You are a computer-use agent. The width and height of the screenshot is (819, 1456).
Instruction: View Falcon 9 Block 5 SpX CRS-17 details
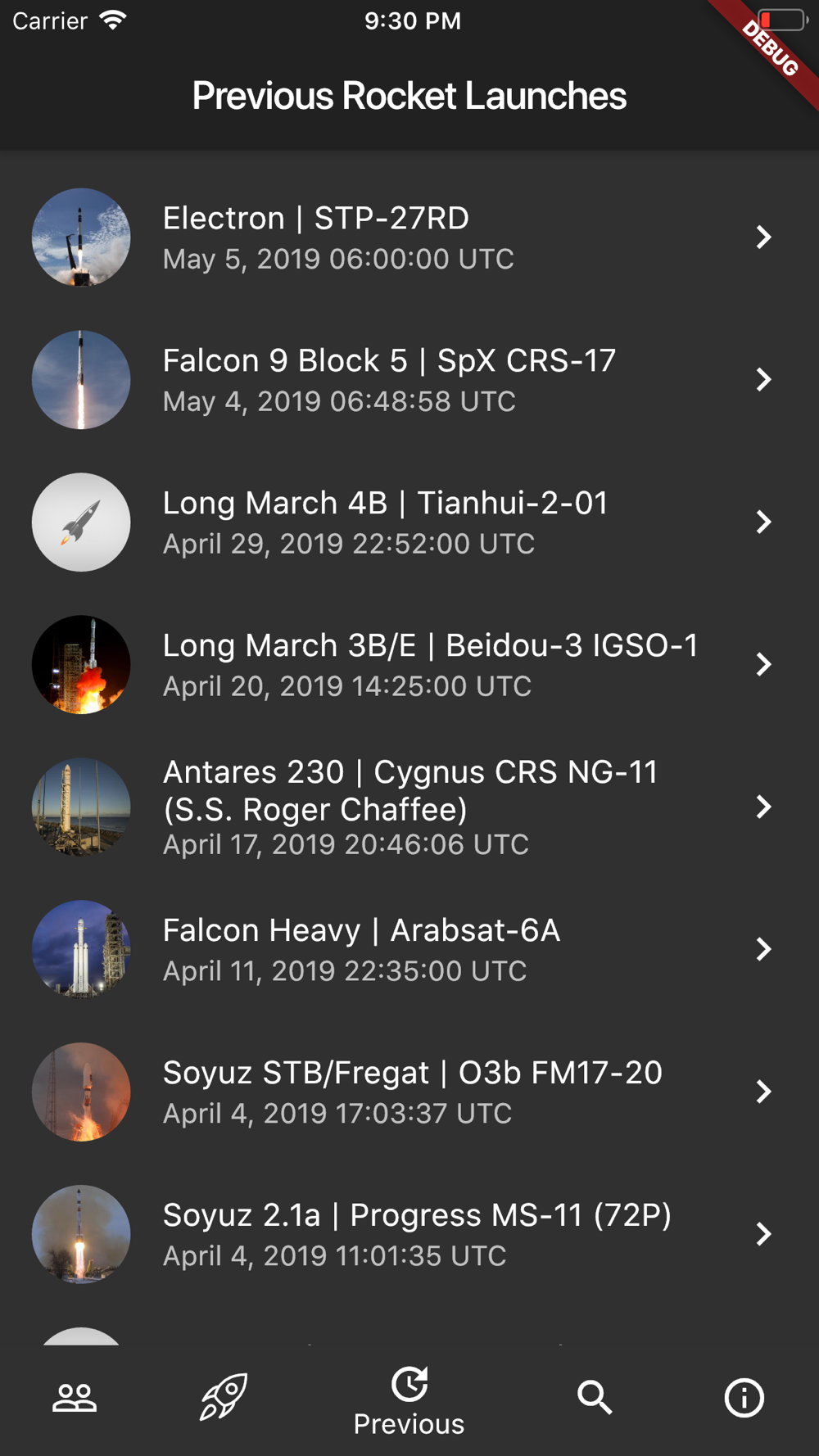coord(409,380)
